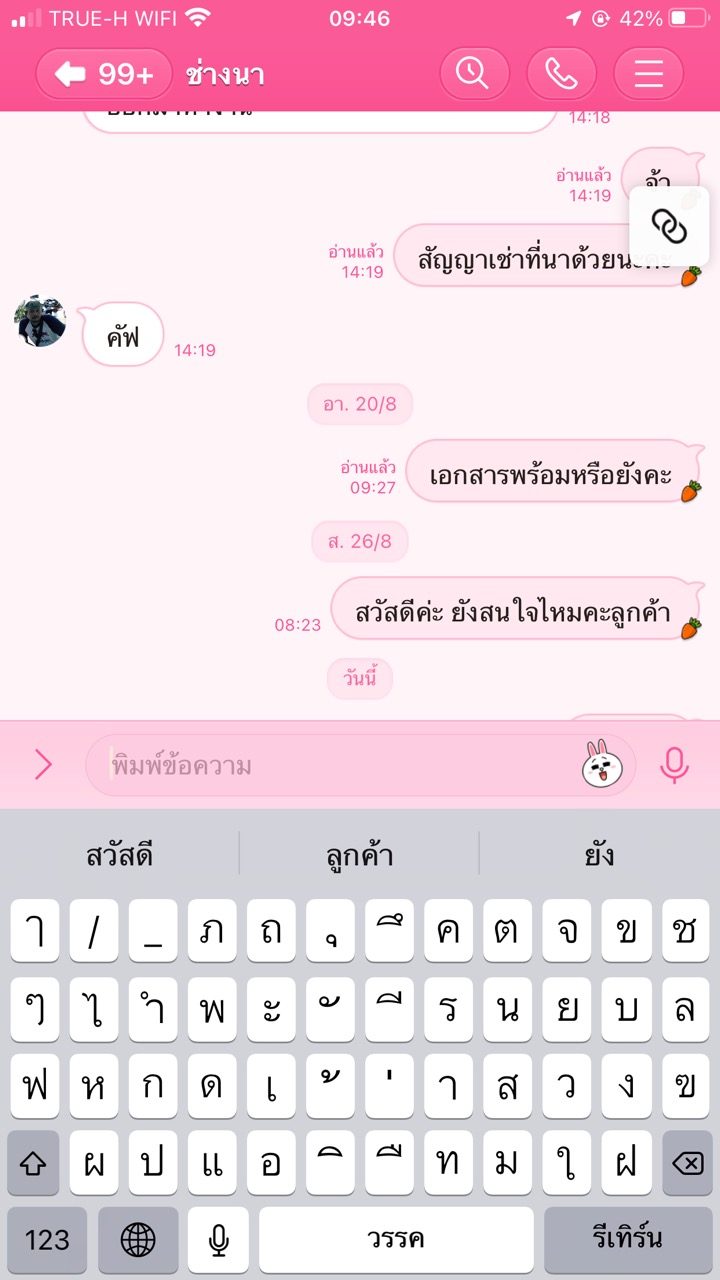Tap the floating link icon
Viewport: 720px width, 1280px height.
click(669, 227)
